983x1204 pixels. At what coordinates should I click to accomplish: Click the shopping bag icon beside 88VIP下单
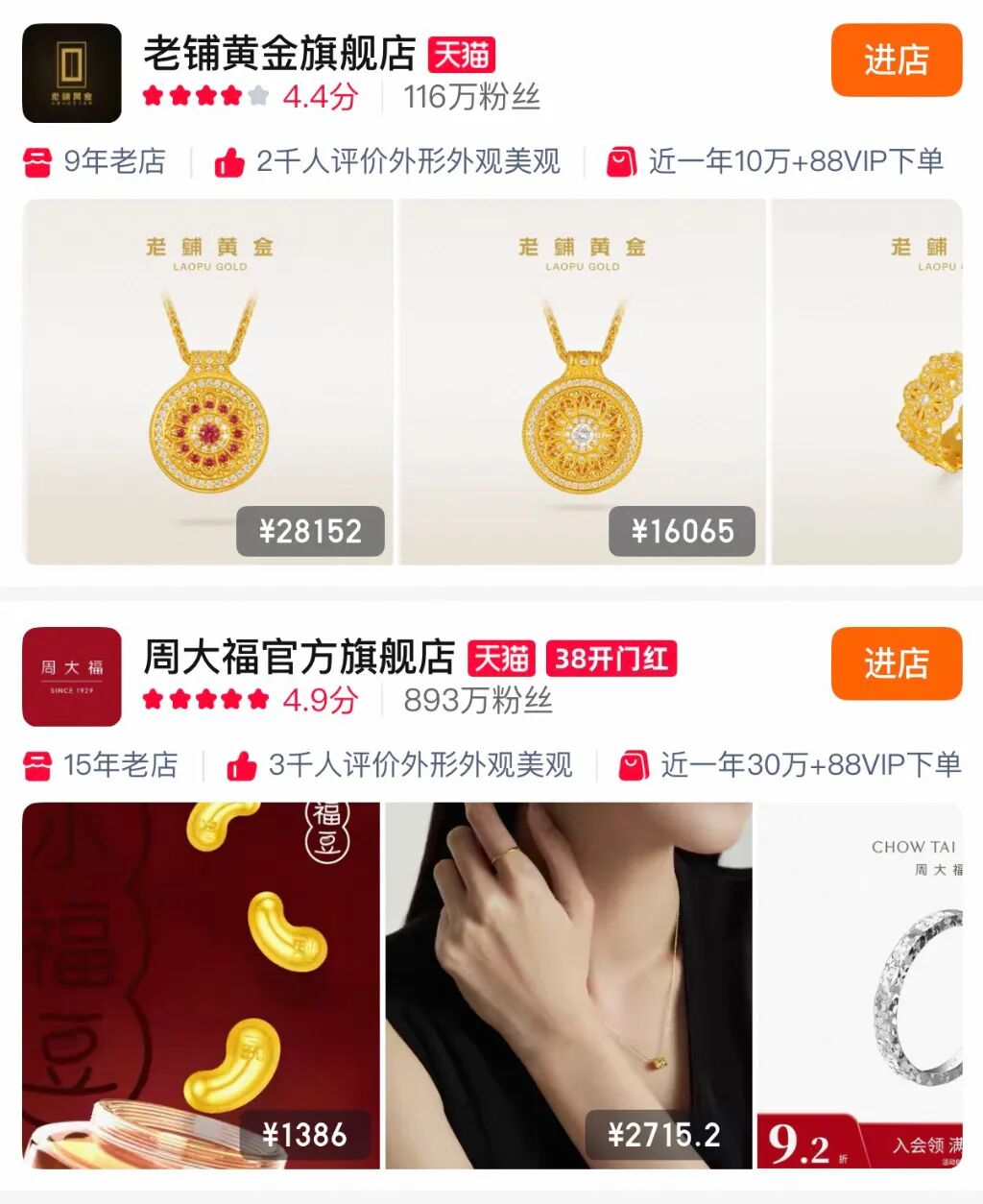click(x=622, y=162)
